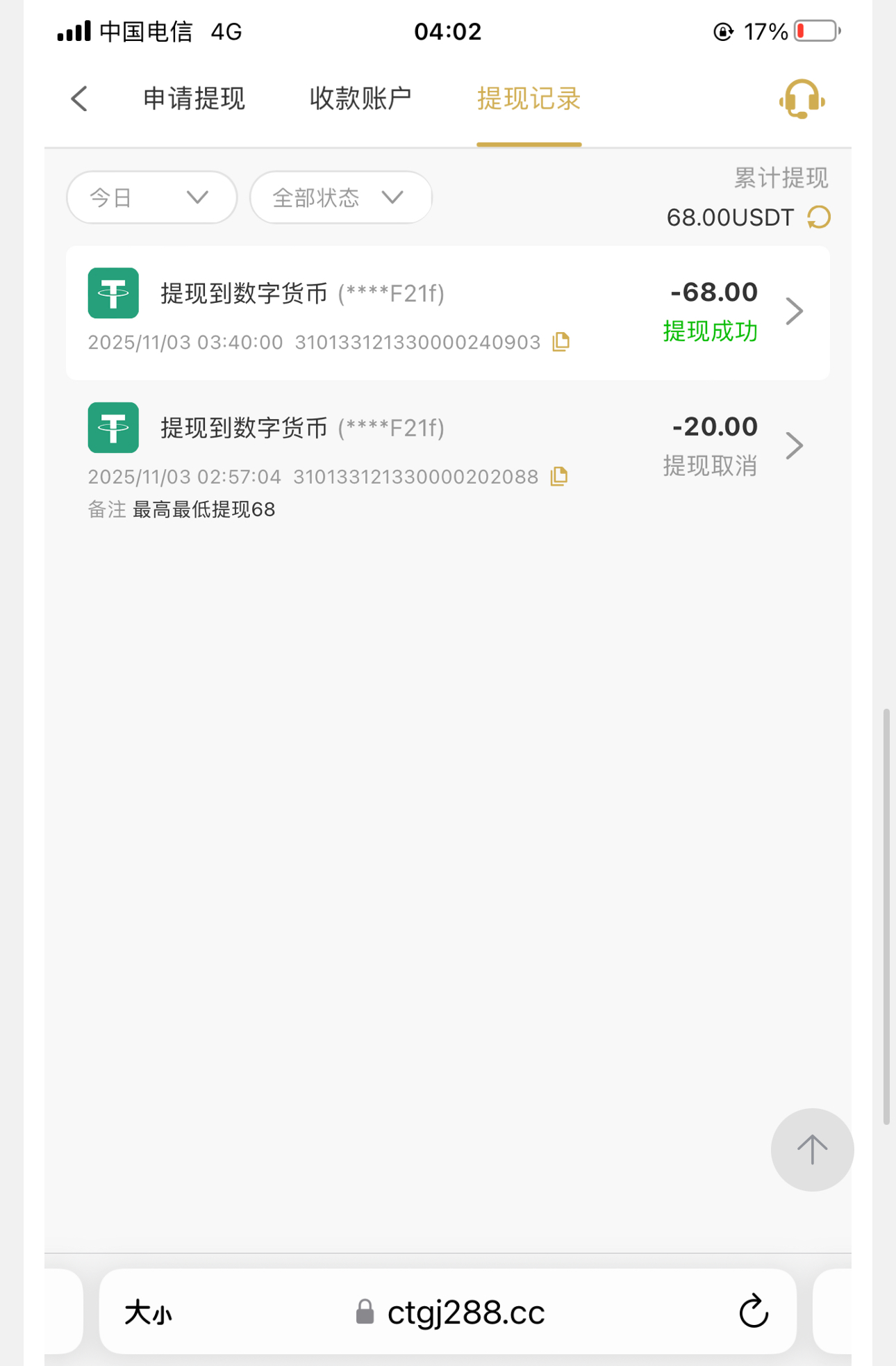Open the browser 大小 text size menu
896x1366 pixels.
[x=149, y=1313]
